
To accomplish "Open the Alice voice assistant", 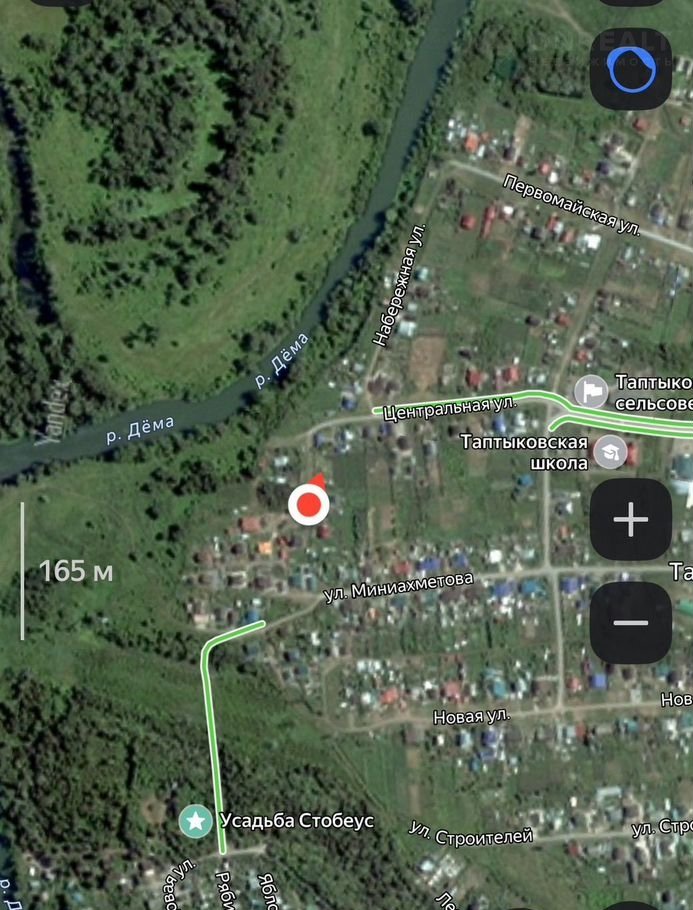I will click(x=630, y=68).
